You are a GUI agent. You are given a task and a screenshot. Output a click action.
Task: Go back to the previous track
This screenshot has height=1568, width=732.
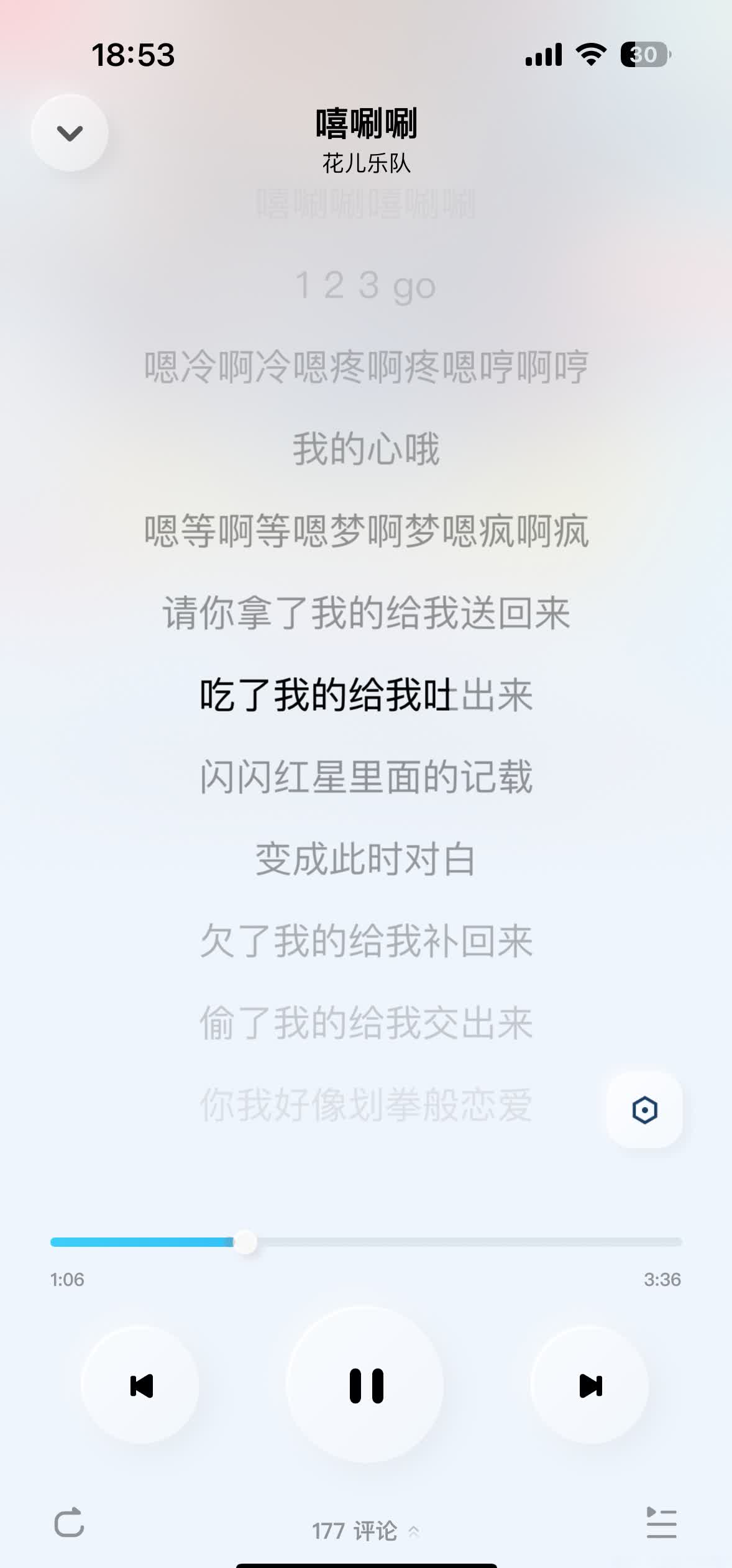pos(140,1385)
